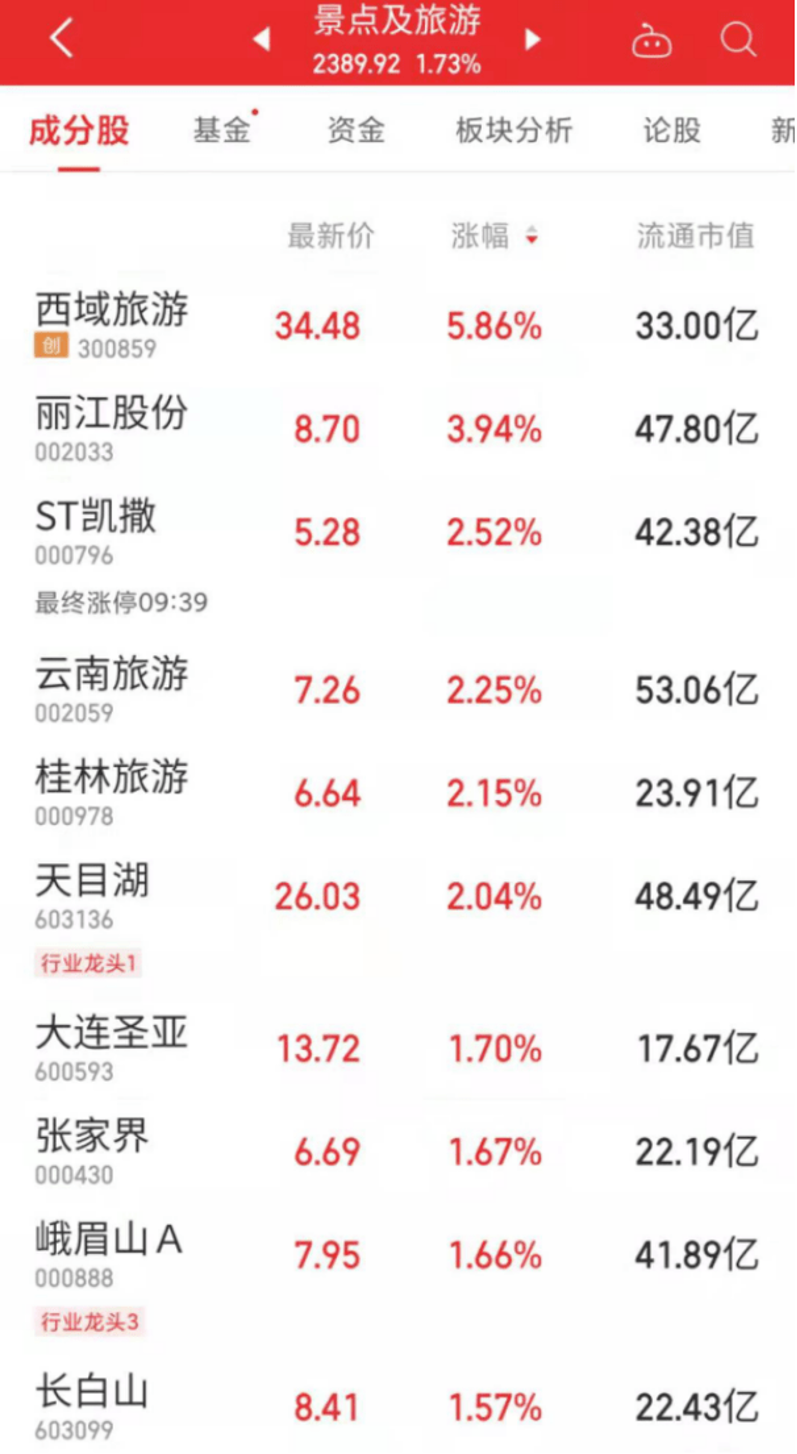
Task: Select the 论股 tab
Action: pyautogui.click(x=672, y=130)
